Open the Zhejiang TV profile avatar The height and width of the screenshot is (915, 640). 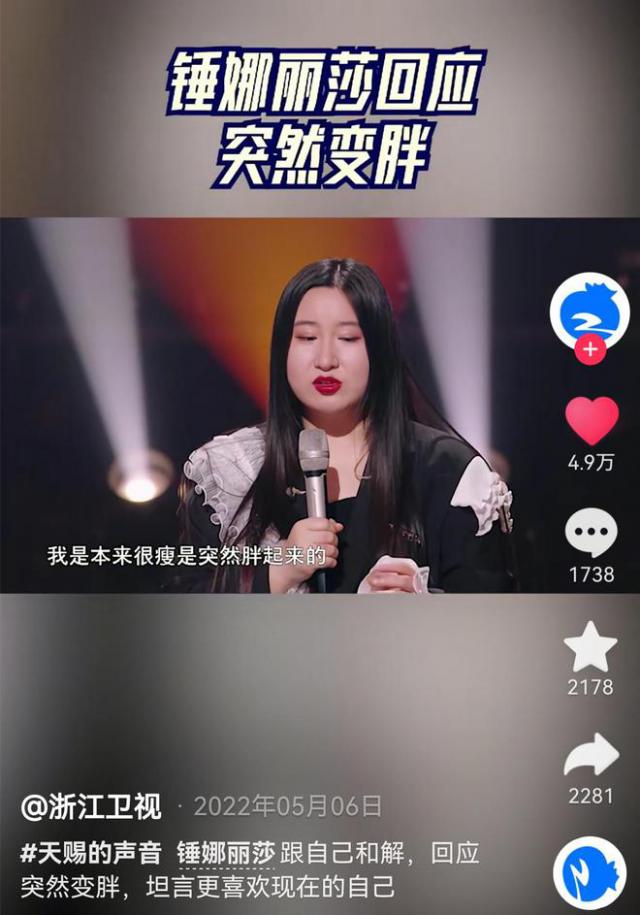click(589, 310)
